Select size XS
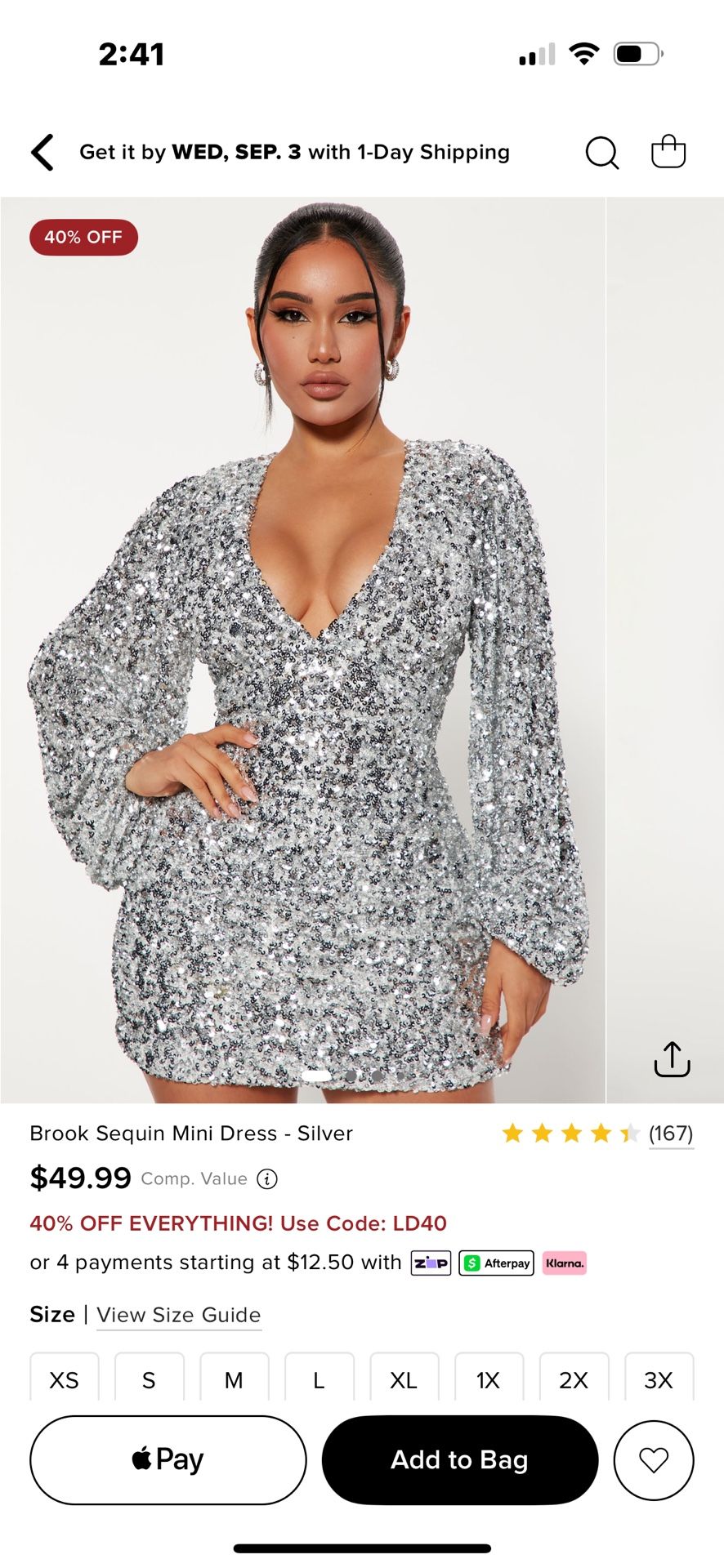The width and height of the screenshot is (724, 1568). [65, 1379]
